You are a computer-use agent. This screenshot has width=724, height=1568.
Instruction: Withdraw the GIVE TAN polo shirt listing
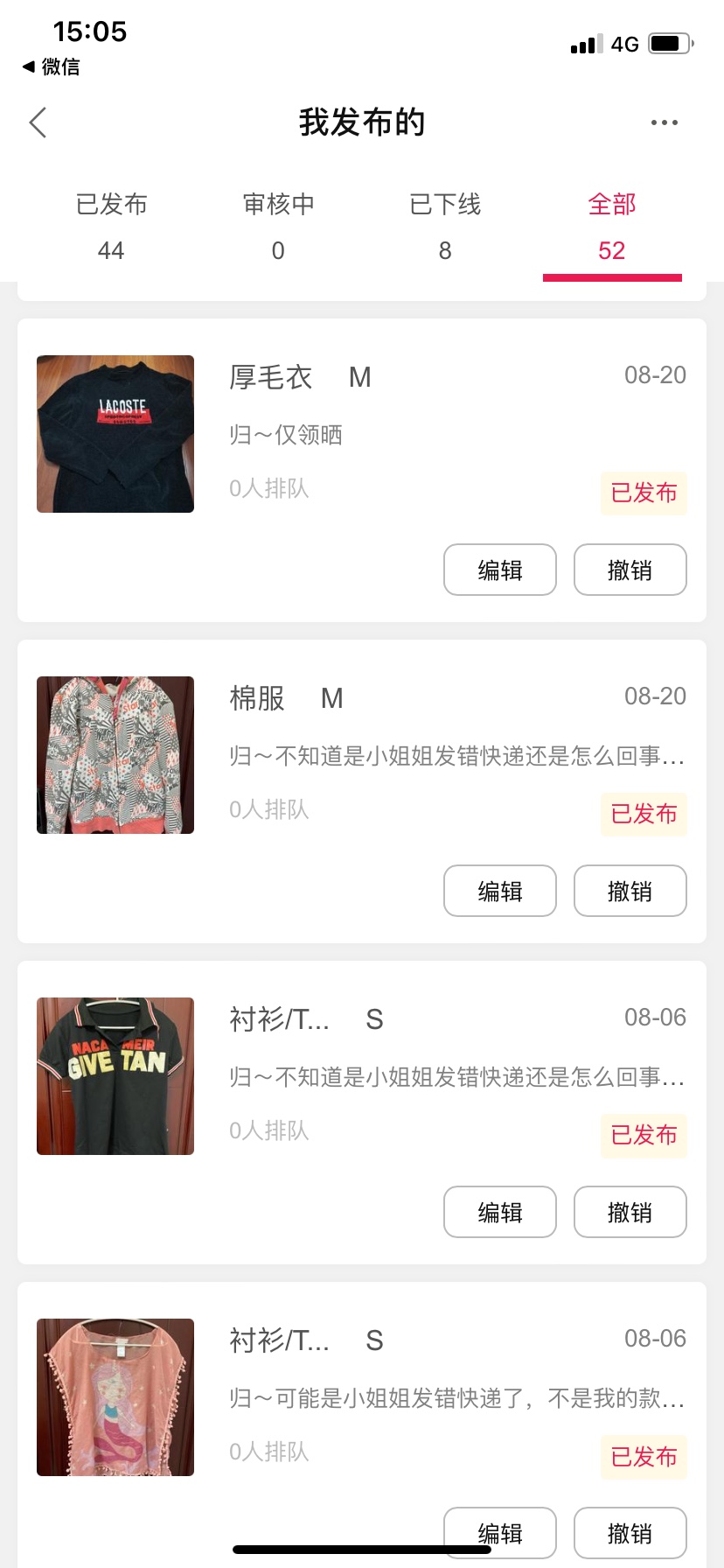click(630, 1212)
